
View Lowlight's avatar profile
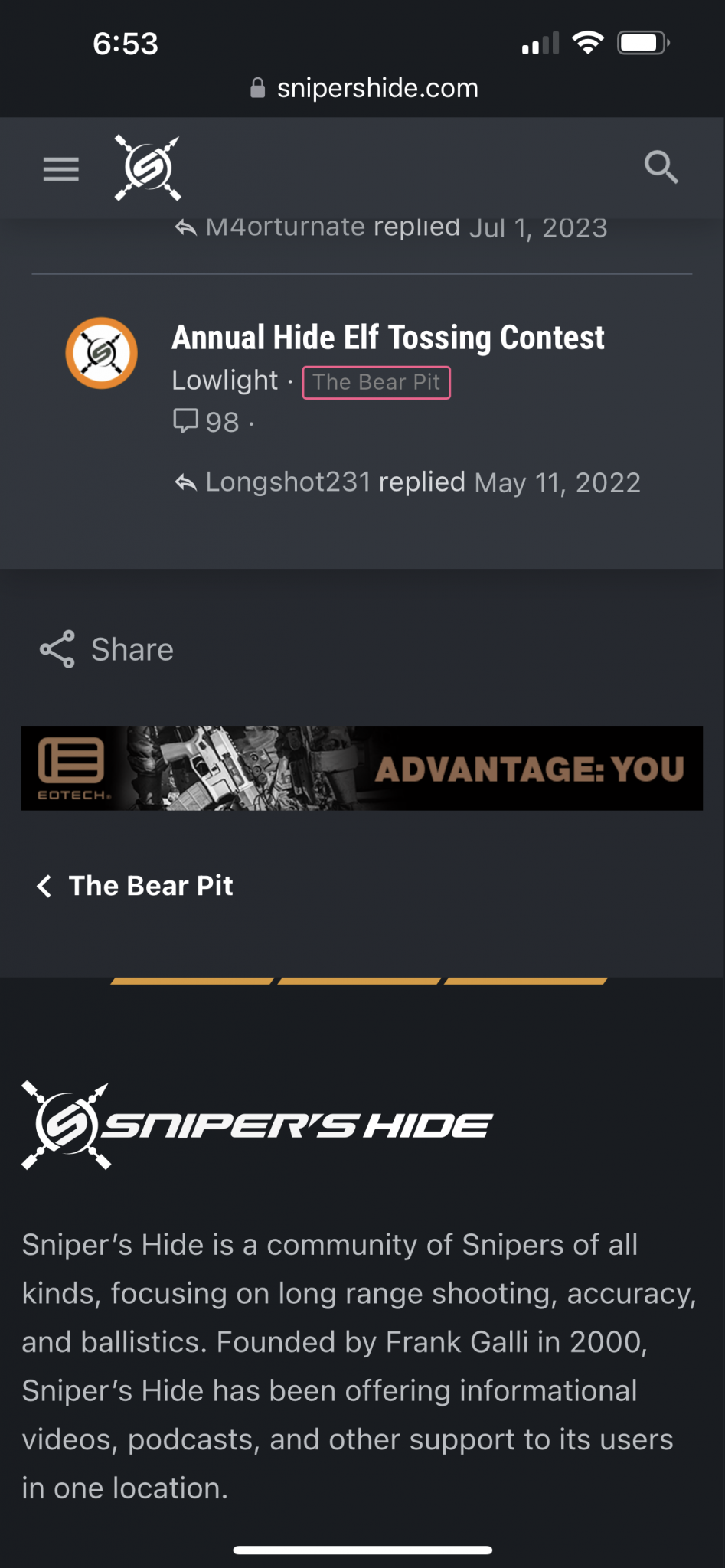pyautogui.click(x=102, y=353)
